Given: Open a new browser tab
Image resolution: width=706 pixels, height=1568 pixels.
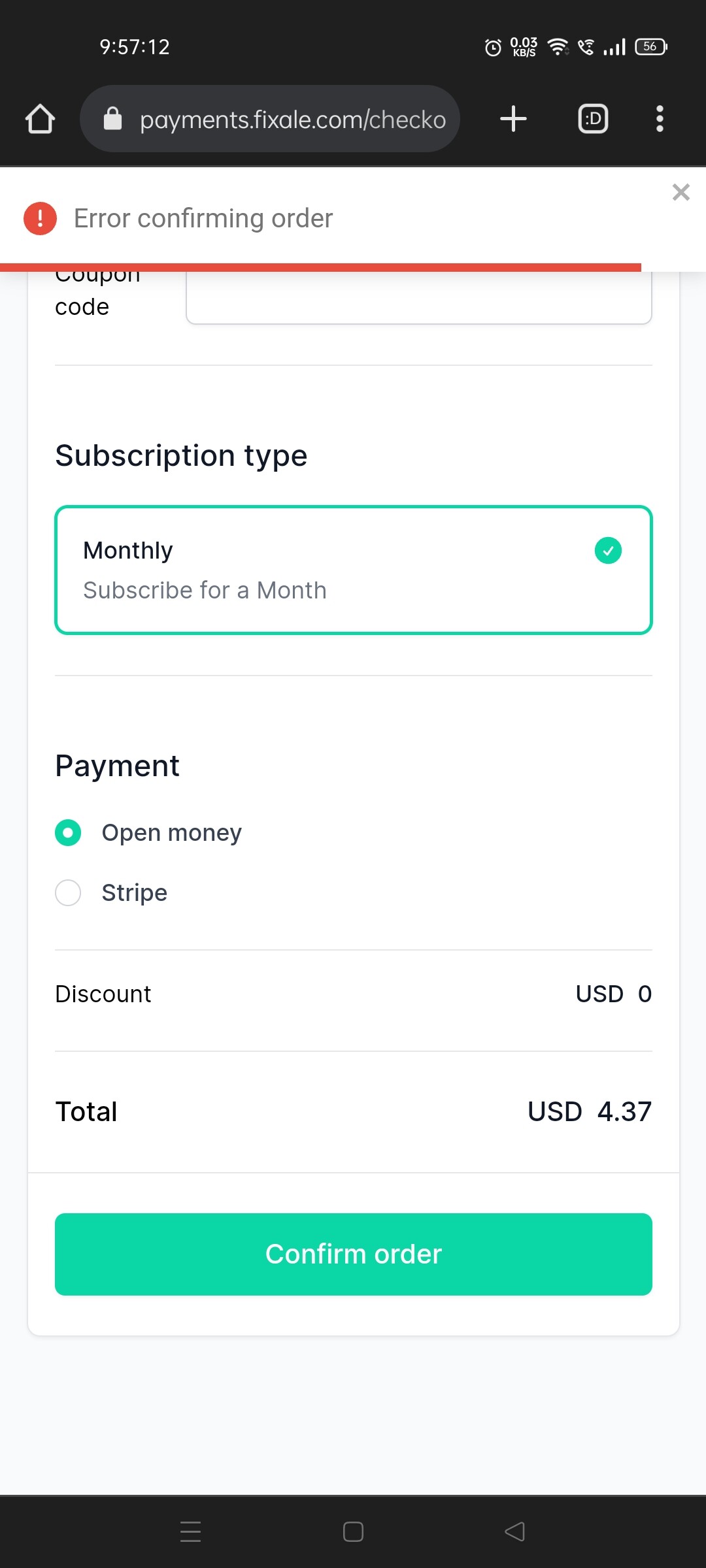Looking at the screenshot, I should 513,119.
